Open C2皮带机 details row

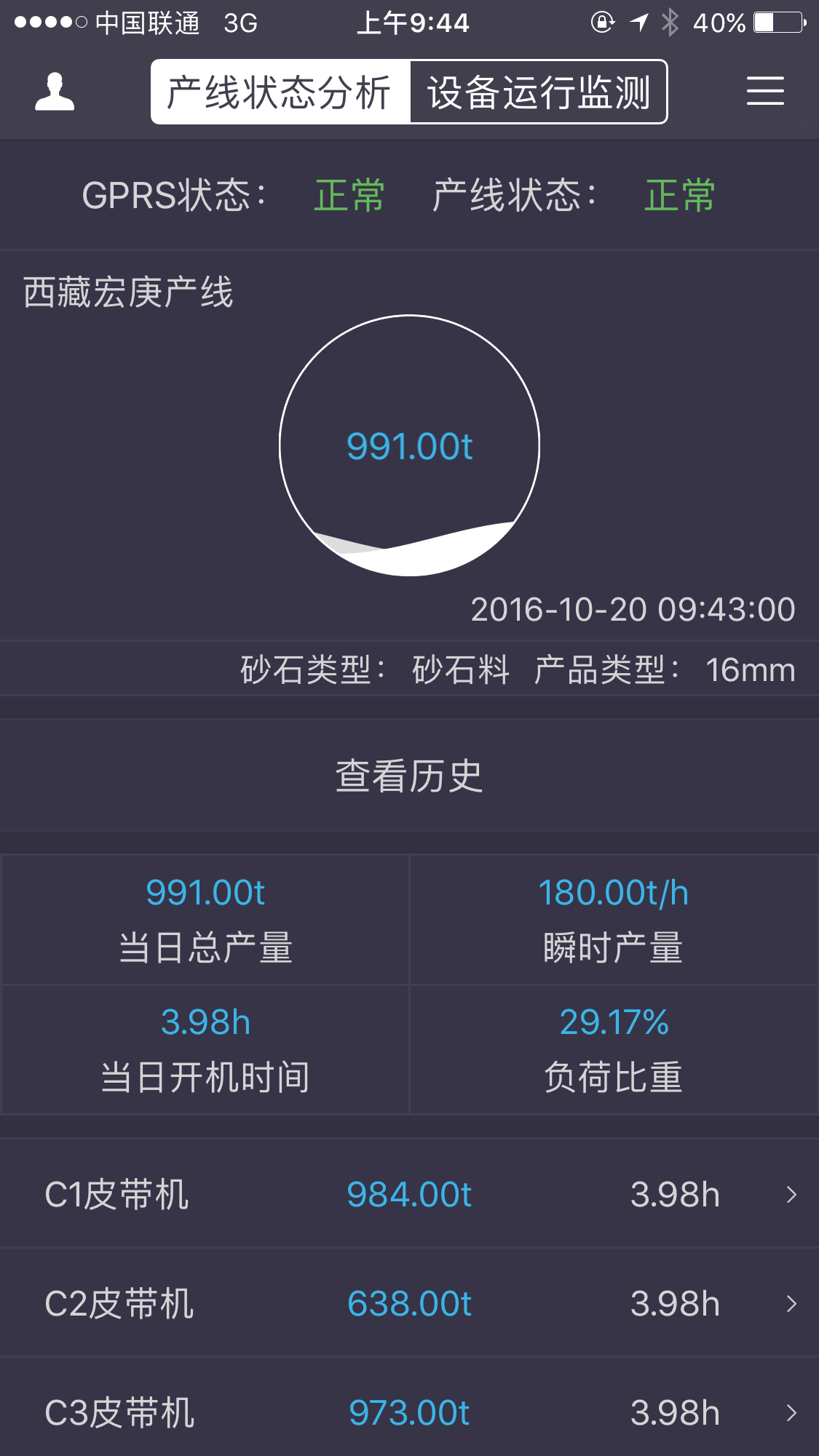(409, 1303)
